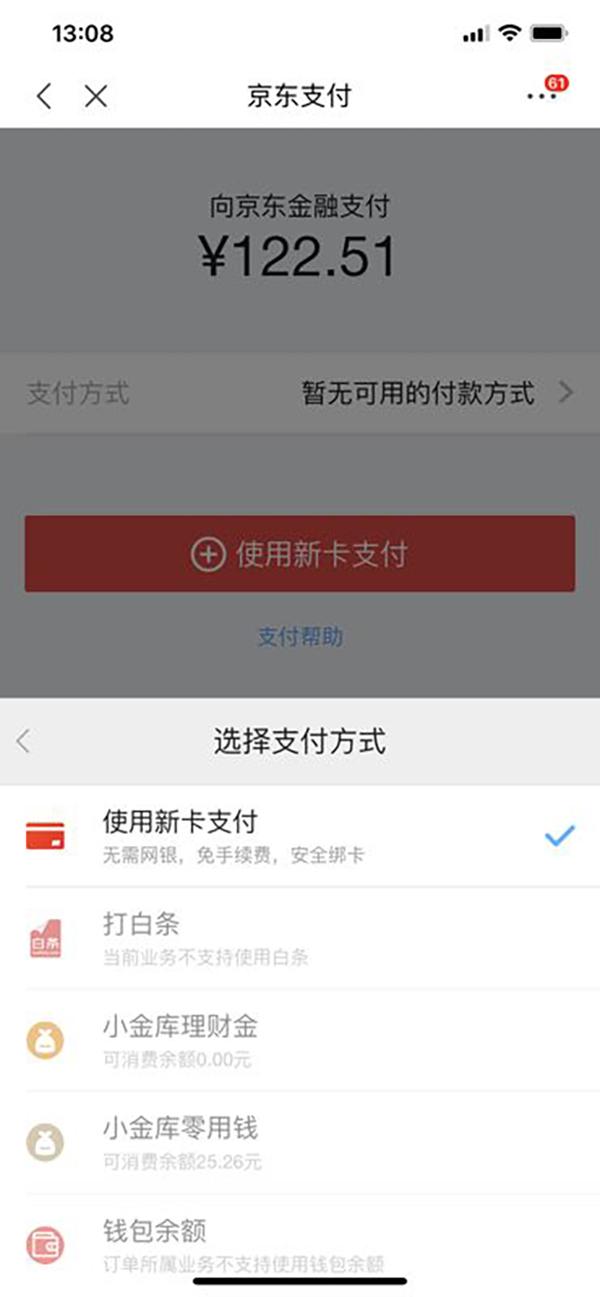Collapse the 选择支付方式 sheet with its back arrow
Image resolution: width=600 pixels, height=1297 pixels.
(x=24, y=741)
